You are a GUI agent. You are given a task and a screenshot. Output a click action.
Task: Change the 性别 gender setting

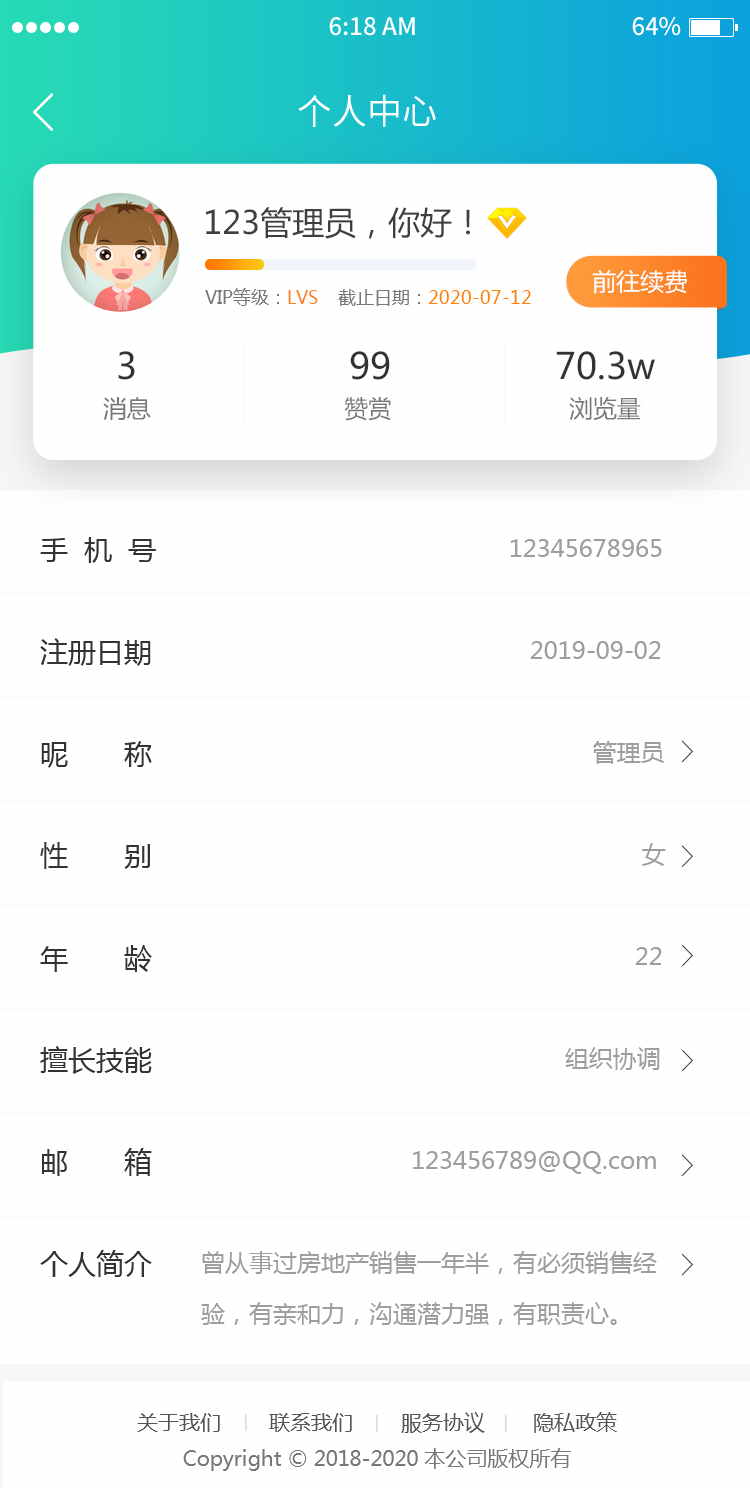point(375,856)
